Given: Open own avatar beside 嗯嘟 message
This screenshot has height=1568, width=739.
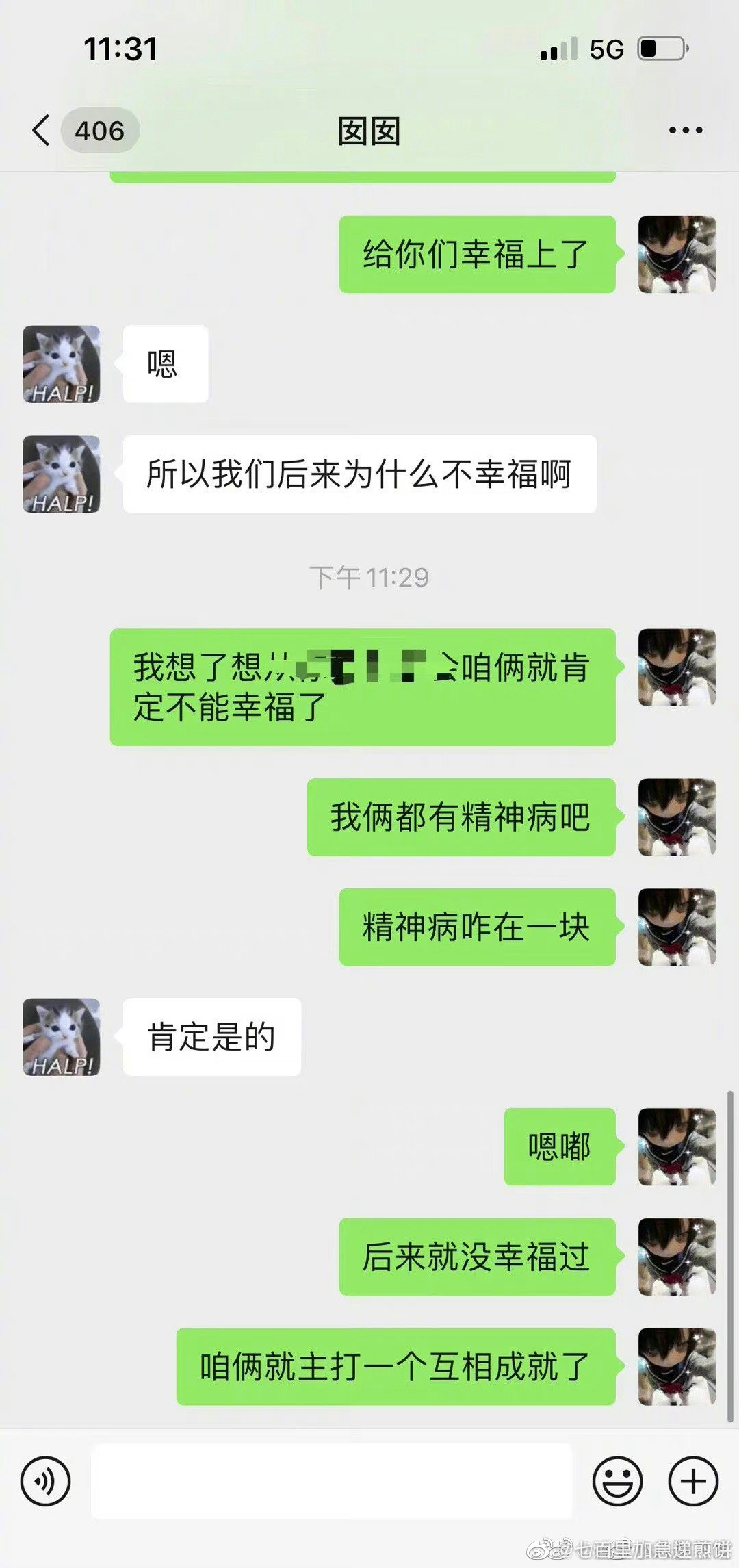Looking at the screenshot, I should 677,1146.
